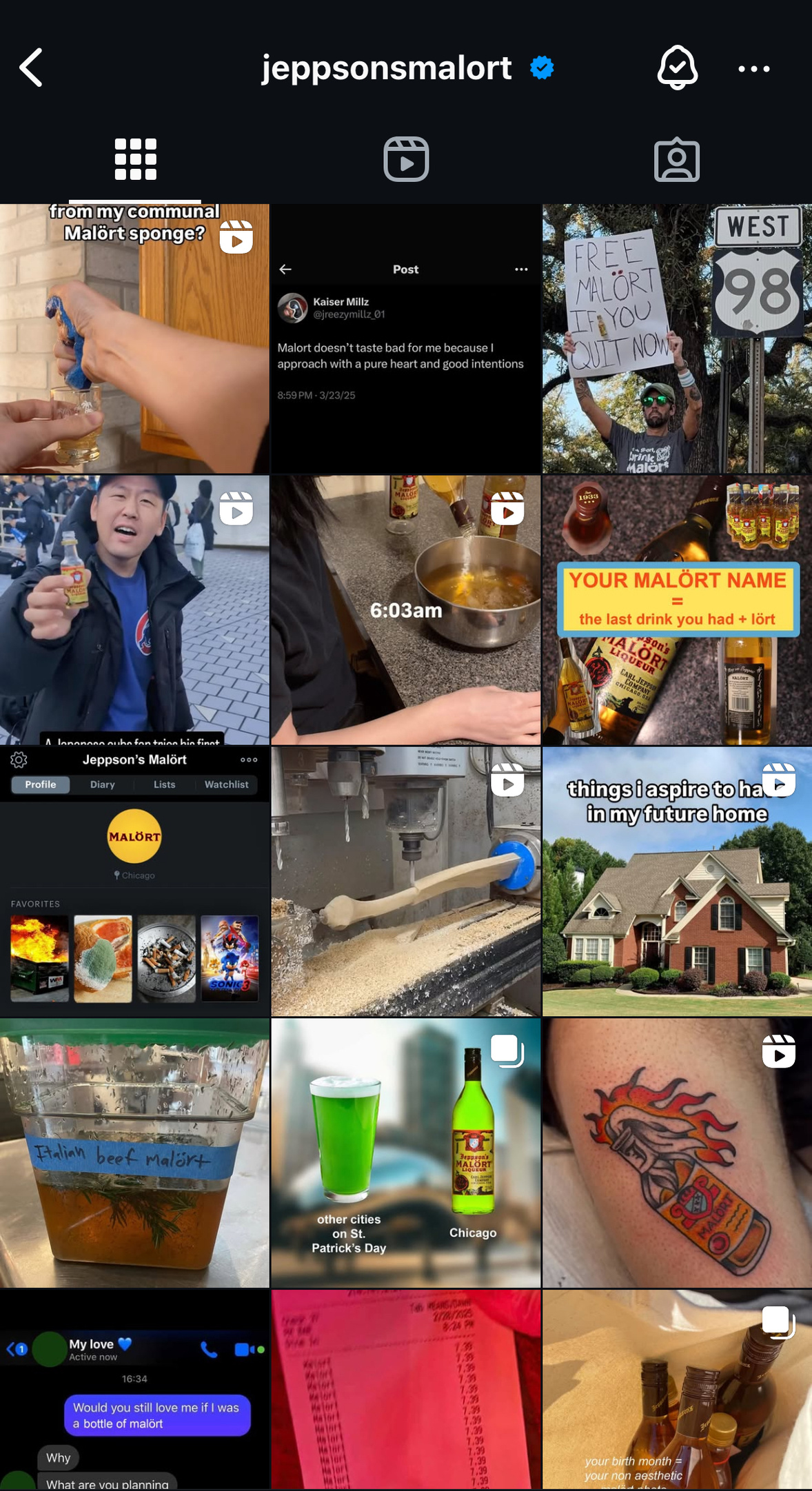The height and width of the screenshot is (1491, 812).
Task: Open the My love chat screenshot post
Action: point(134,1389)
